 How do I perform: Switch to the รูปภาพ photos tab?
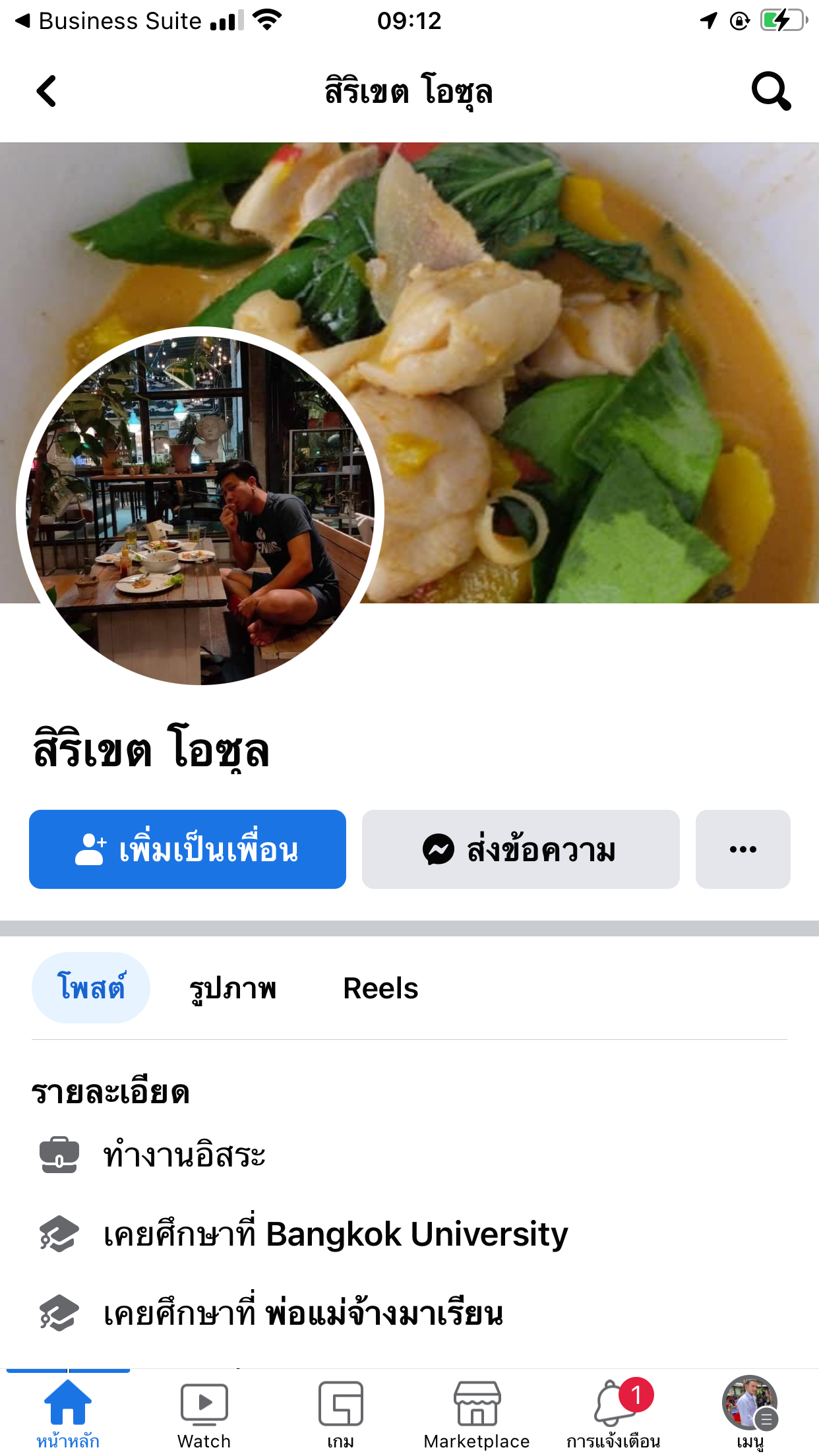pos(233,988)
